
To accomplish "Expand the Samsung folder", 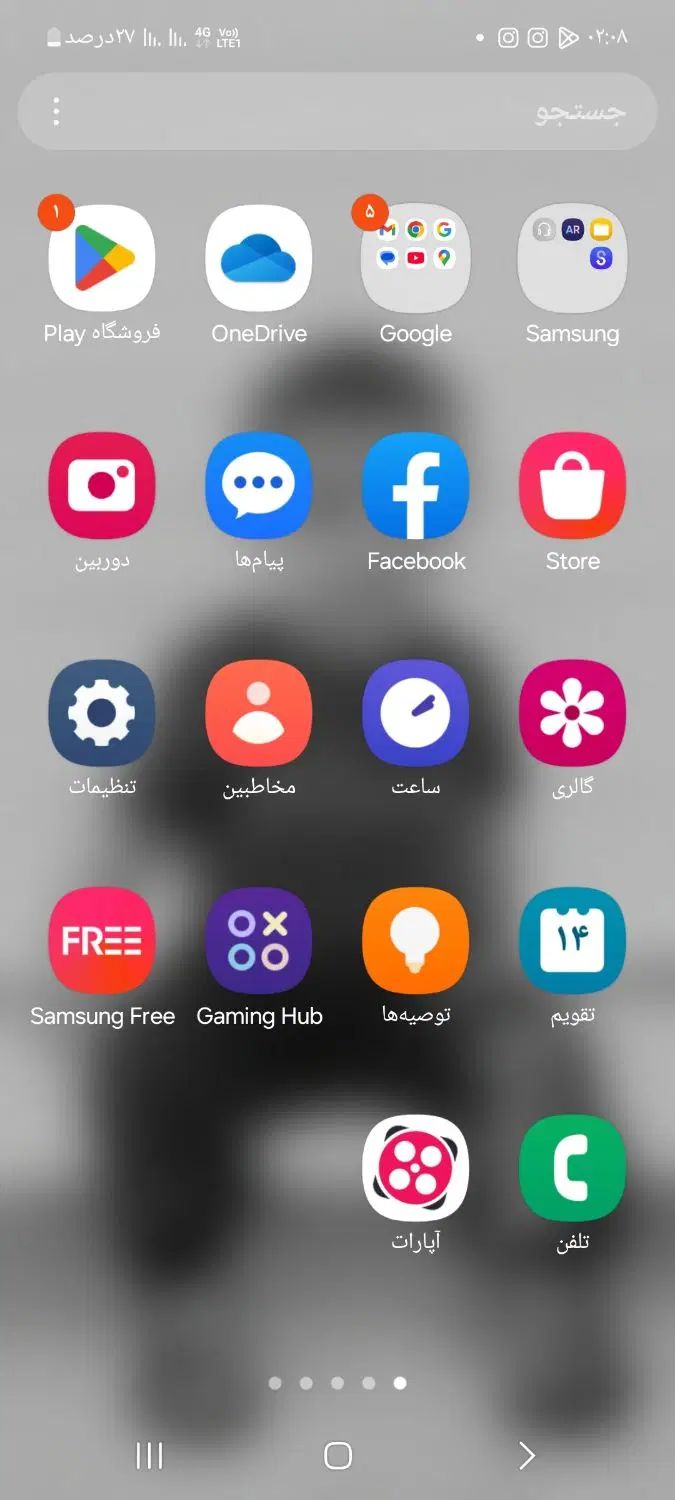I will click(572, 258).
